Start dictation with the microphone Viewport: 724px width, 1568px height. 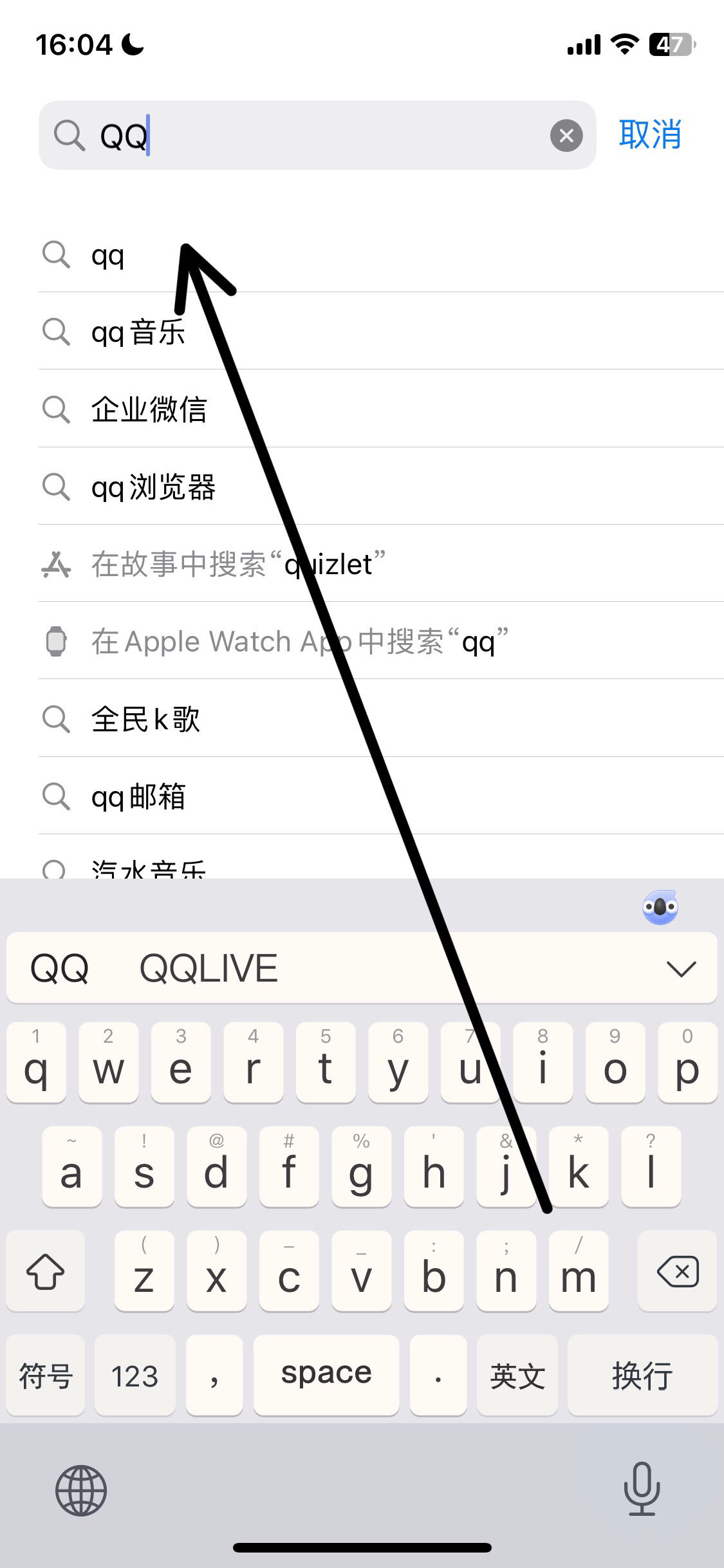[x=642, y=1489]
